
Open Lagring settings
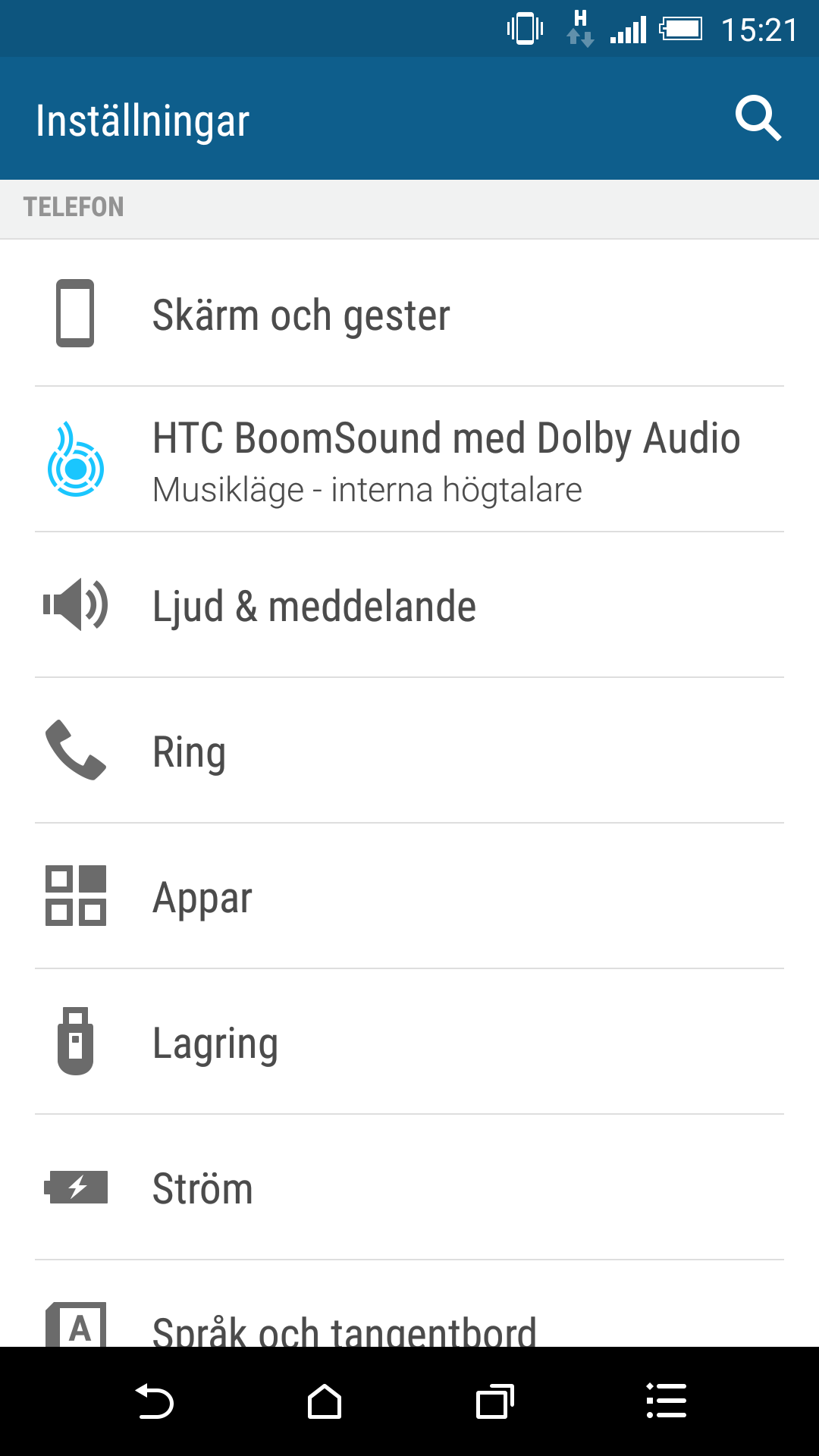[409, 1042]
